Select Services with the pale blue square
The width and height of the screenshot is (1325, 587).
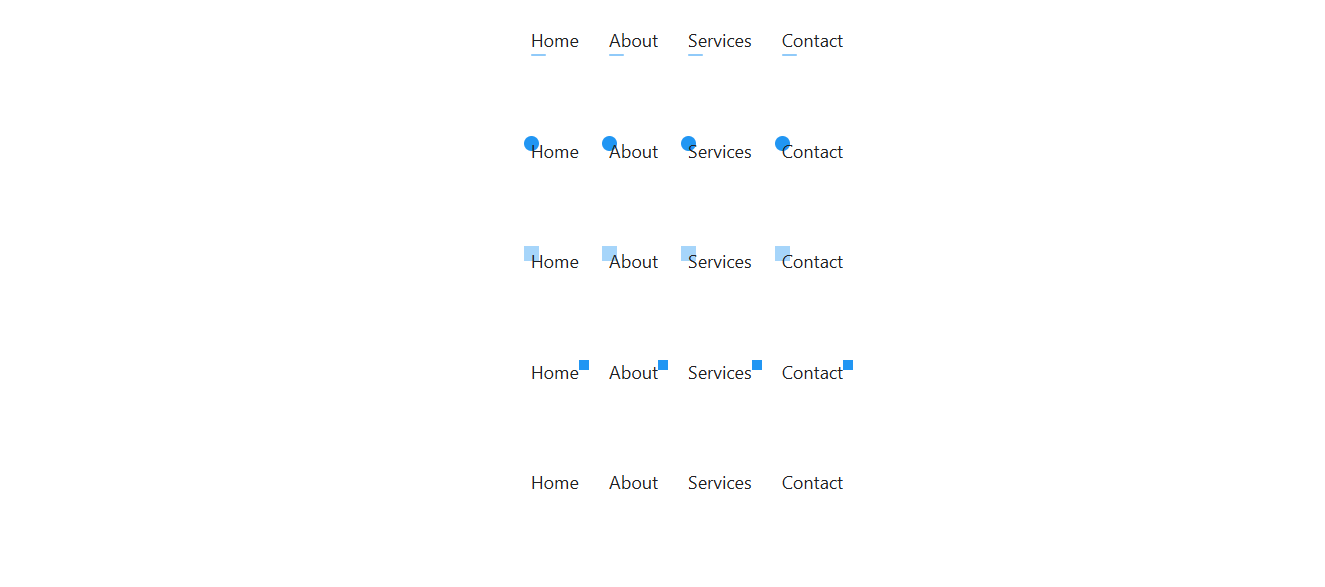click(x=719, y=262)
